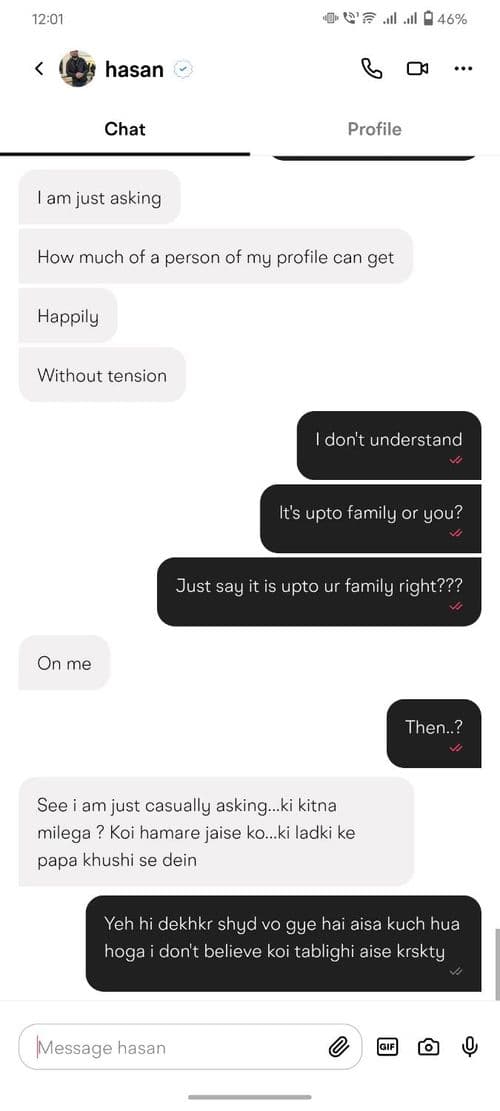
Task: Go back using the top-left arrow
Action: [39, 69]
